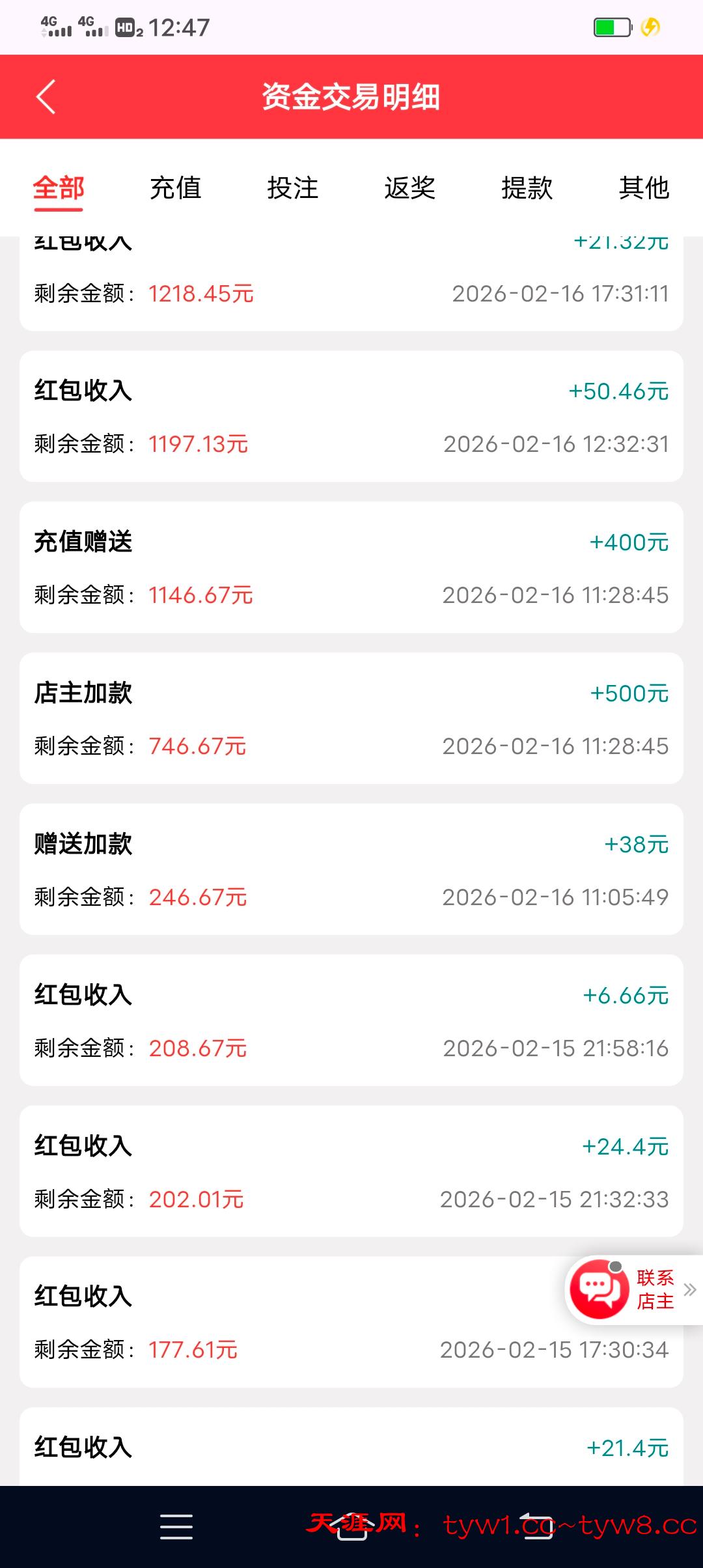Open the 返奖 tab
This screenshot has height=1568, width=703.
point(410,188)
